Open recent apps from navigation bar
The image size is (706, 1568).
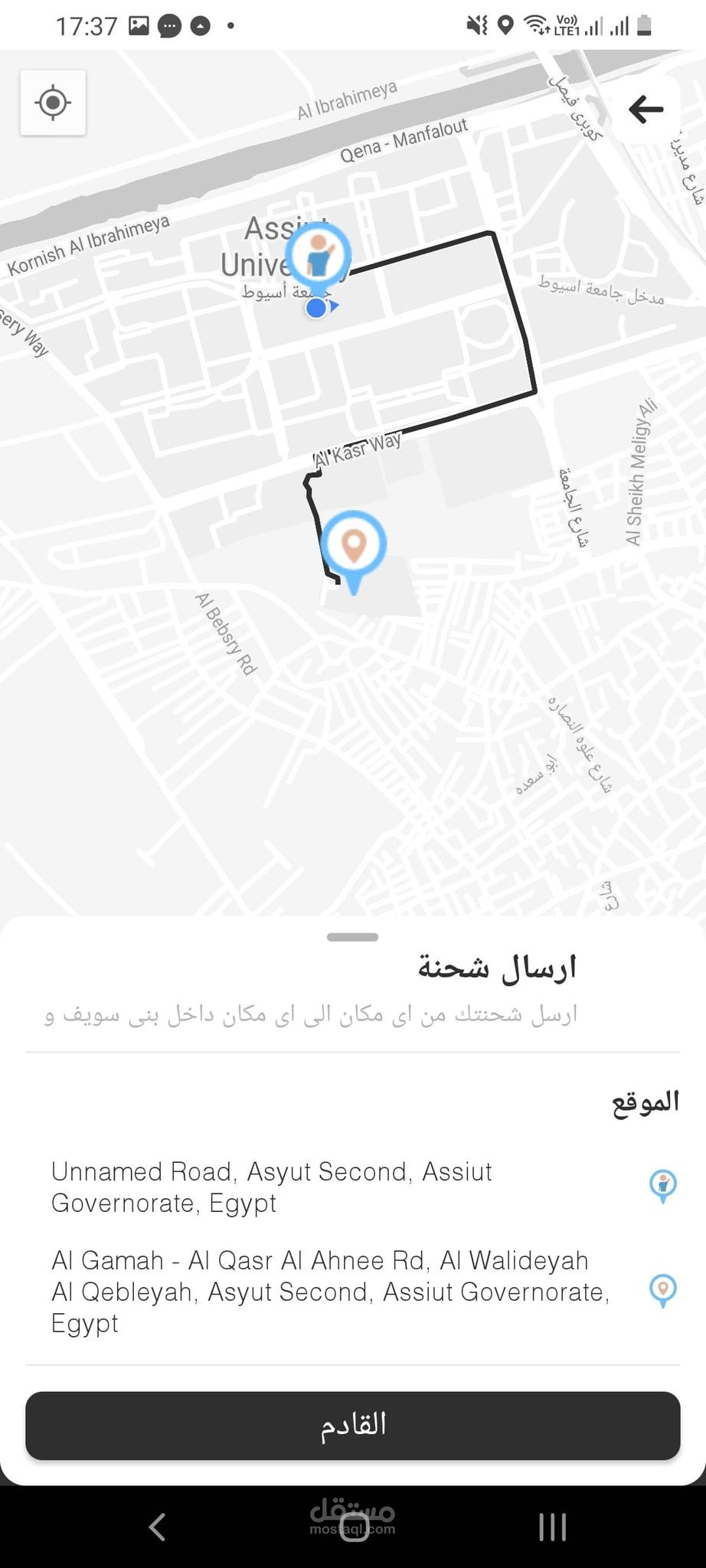552,1527
